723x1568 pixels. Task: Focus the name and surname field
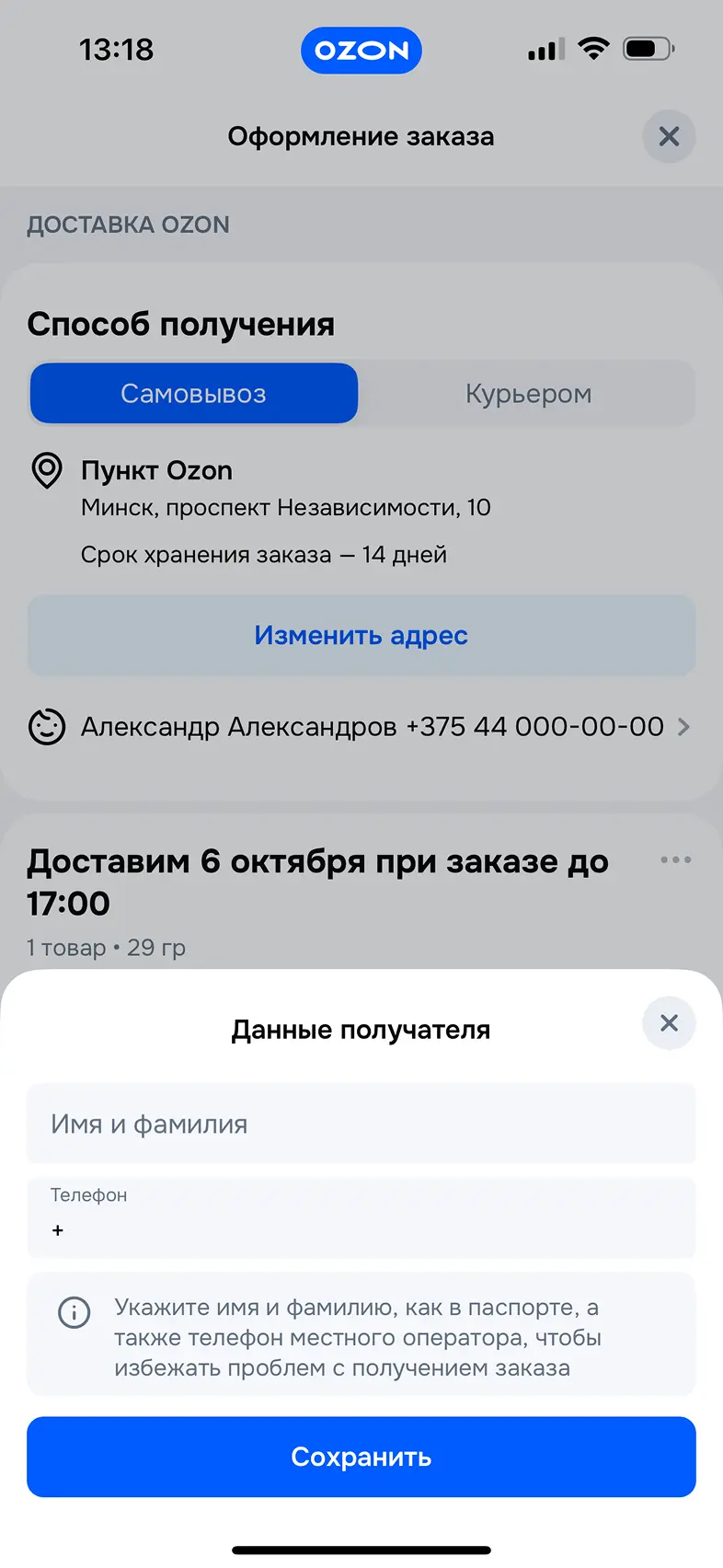361,1124
